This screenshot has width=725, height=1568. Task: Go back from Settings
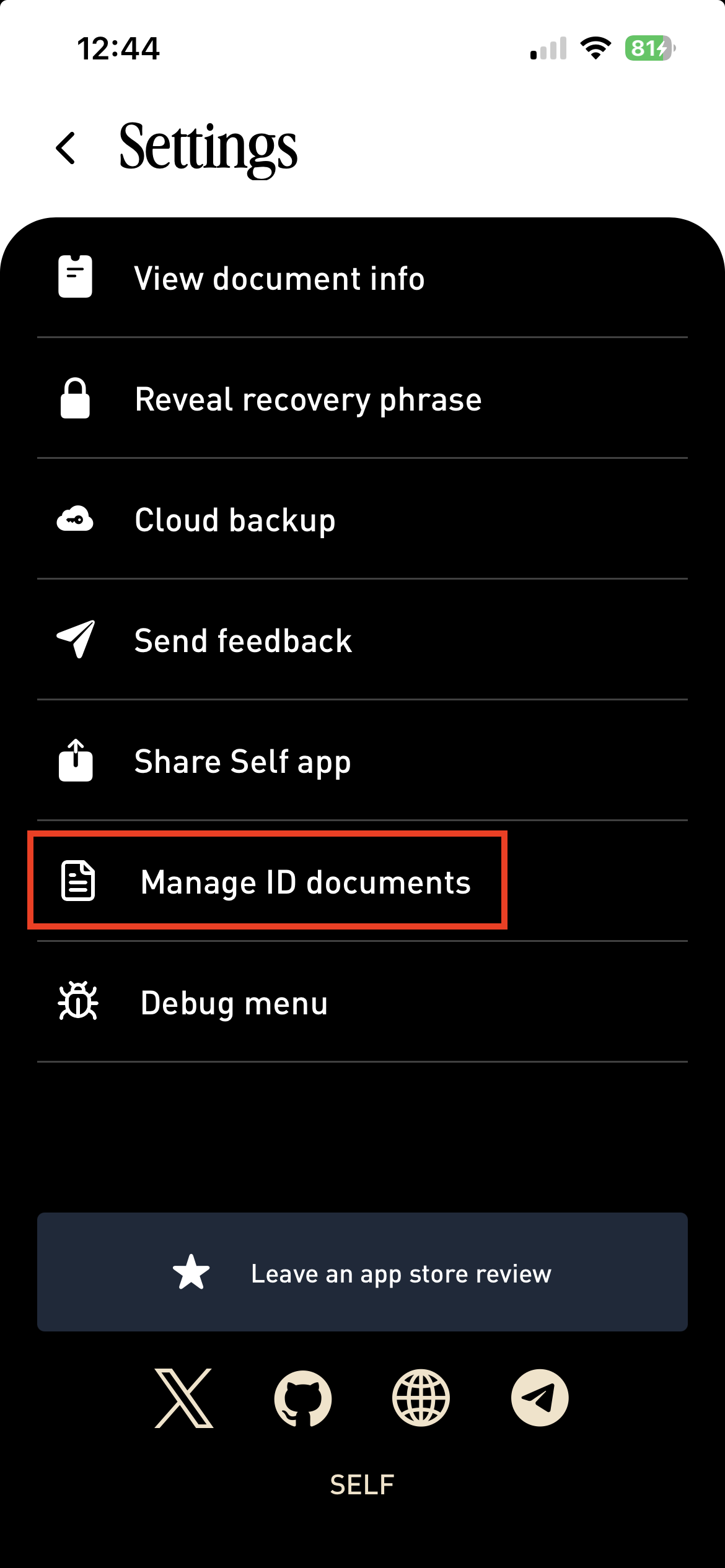[66, 148]
